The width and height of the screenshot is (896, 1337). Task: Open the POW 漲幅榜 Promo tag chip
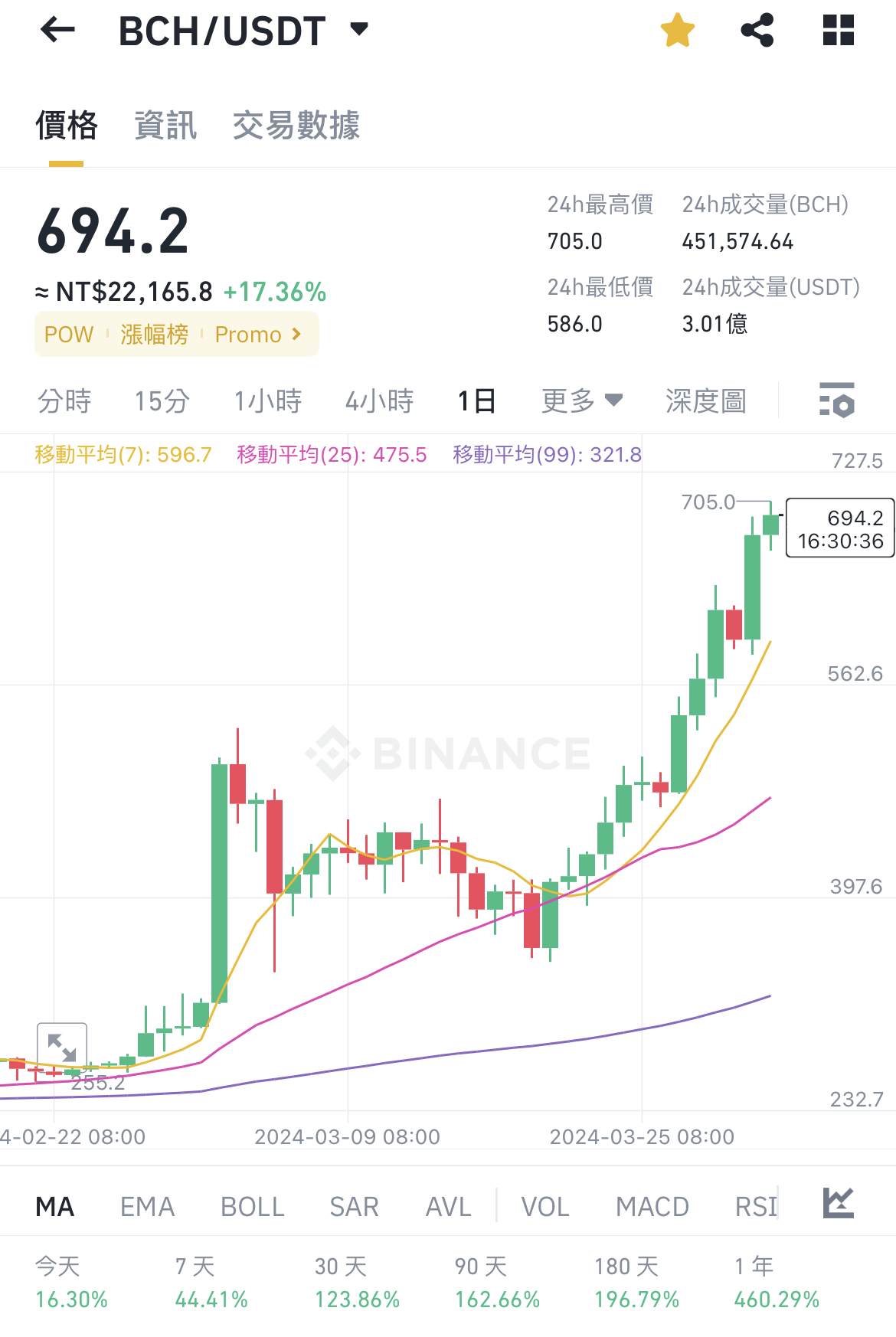176,334
